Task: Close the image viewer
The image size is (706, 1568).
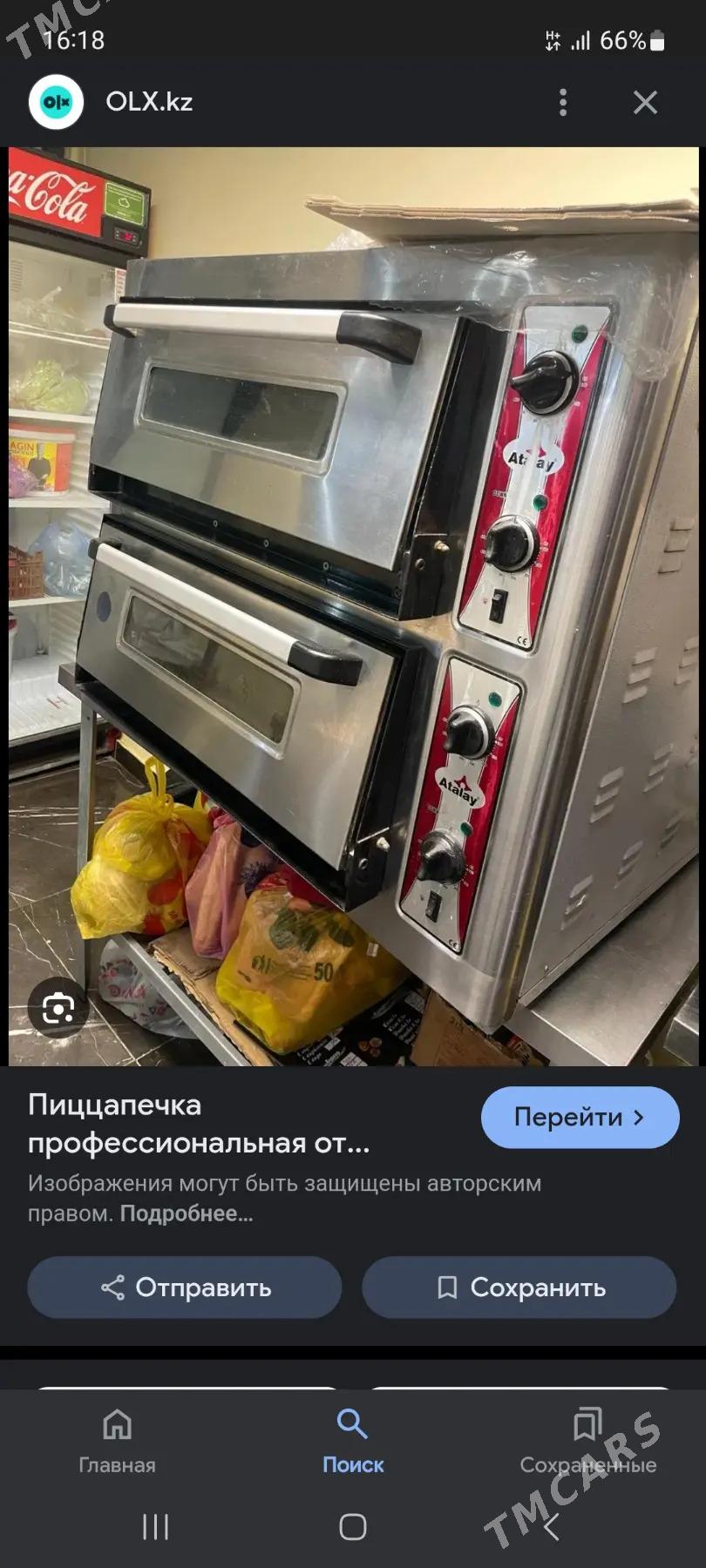Action: (x=645, y=103)
